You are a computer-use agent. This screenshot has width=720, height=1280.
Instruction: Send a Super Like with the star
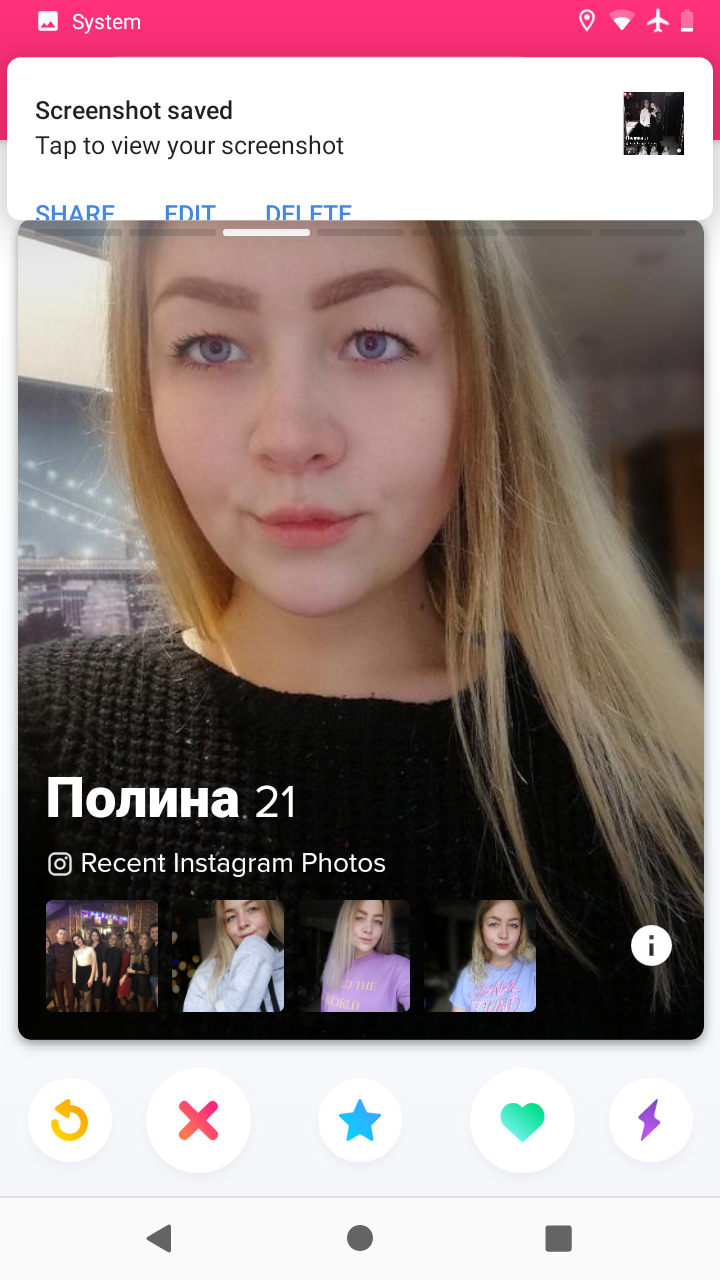(360, 1120)
